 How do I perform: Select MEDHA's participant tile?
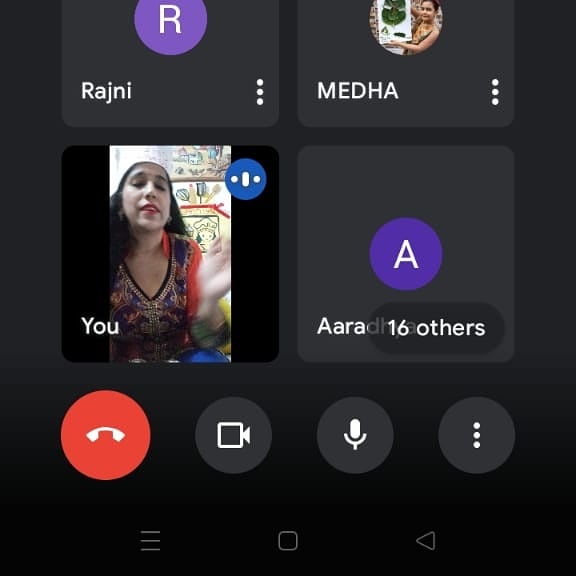(x=406, y=63)
